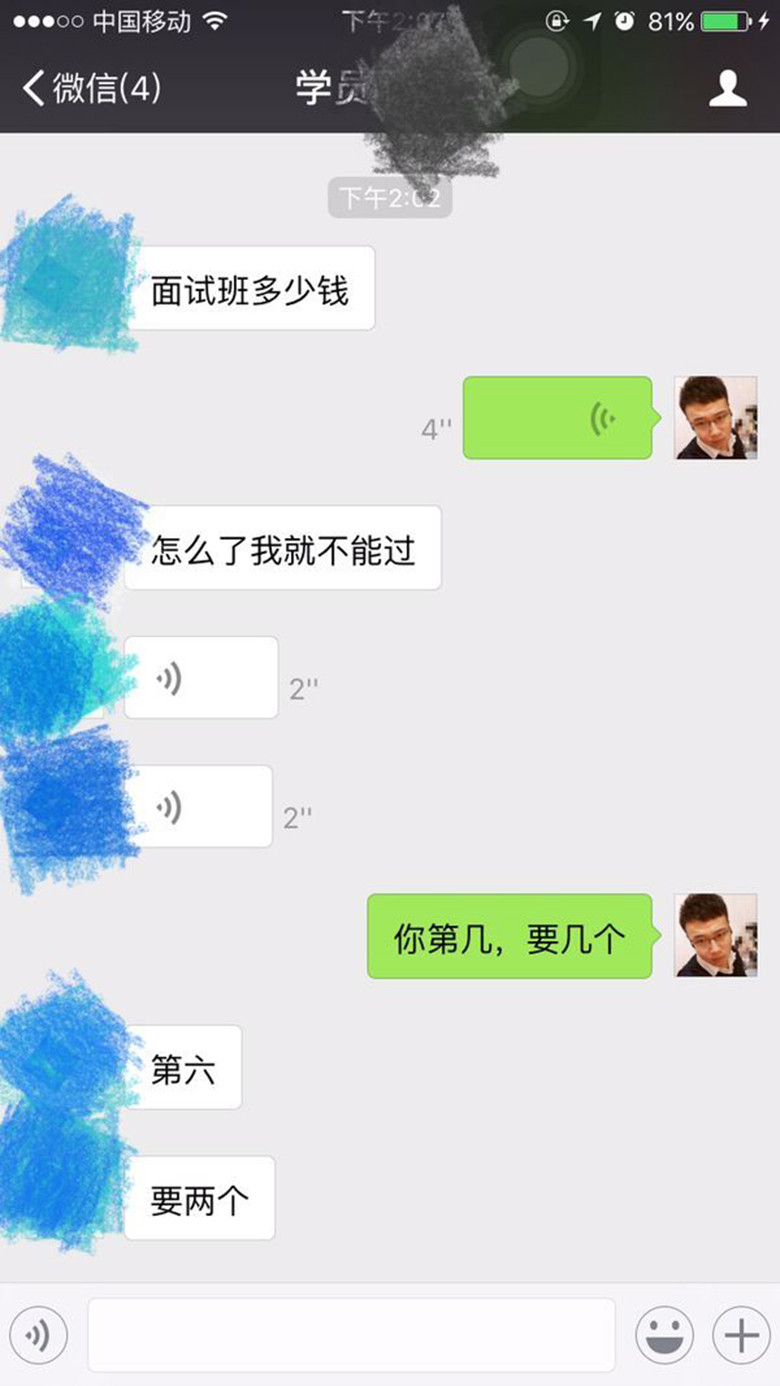Open the emoji sticker panel
This screenshot has width=780, height=1386.
(664, 1336)
